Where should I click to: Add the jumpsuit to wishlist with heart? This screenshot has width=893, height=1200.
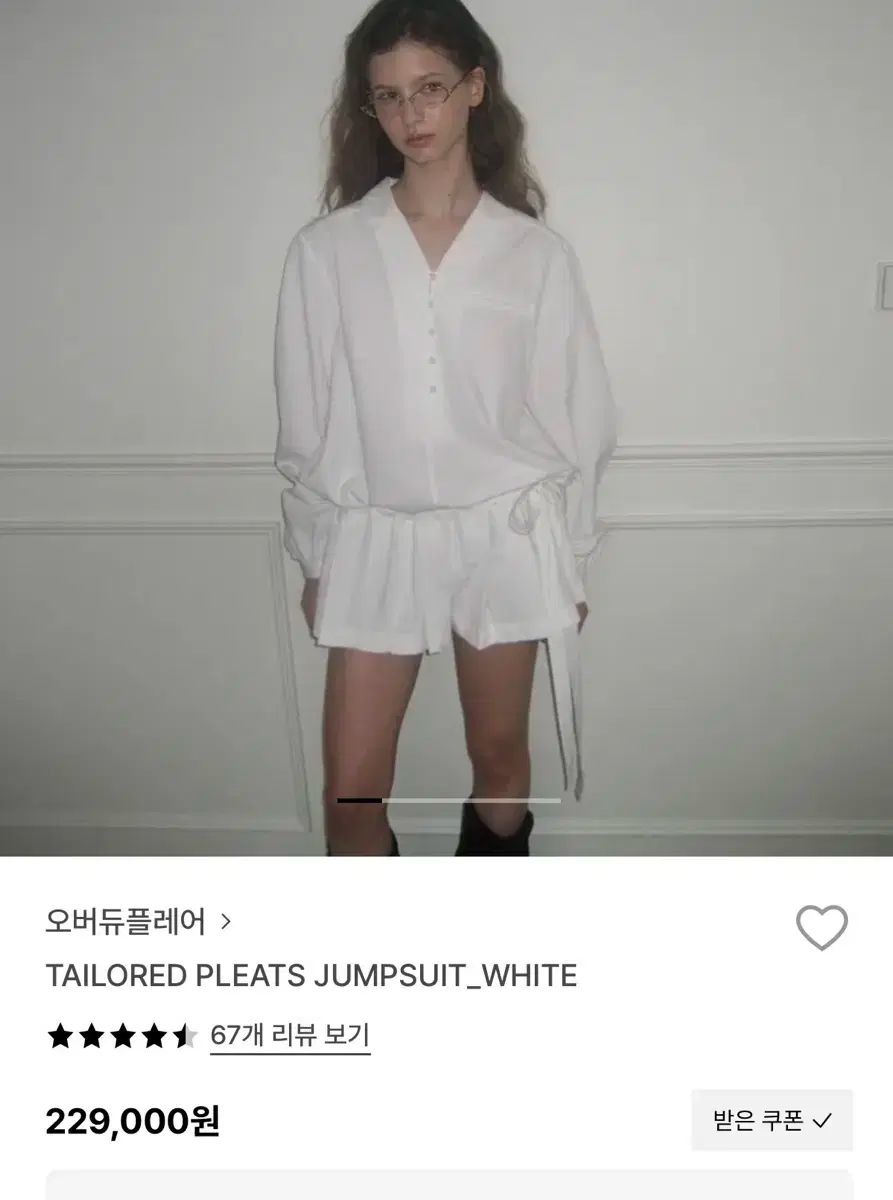(821, 928)
